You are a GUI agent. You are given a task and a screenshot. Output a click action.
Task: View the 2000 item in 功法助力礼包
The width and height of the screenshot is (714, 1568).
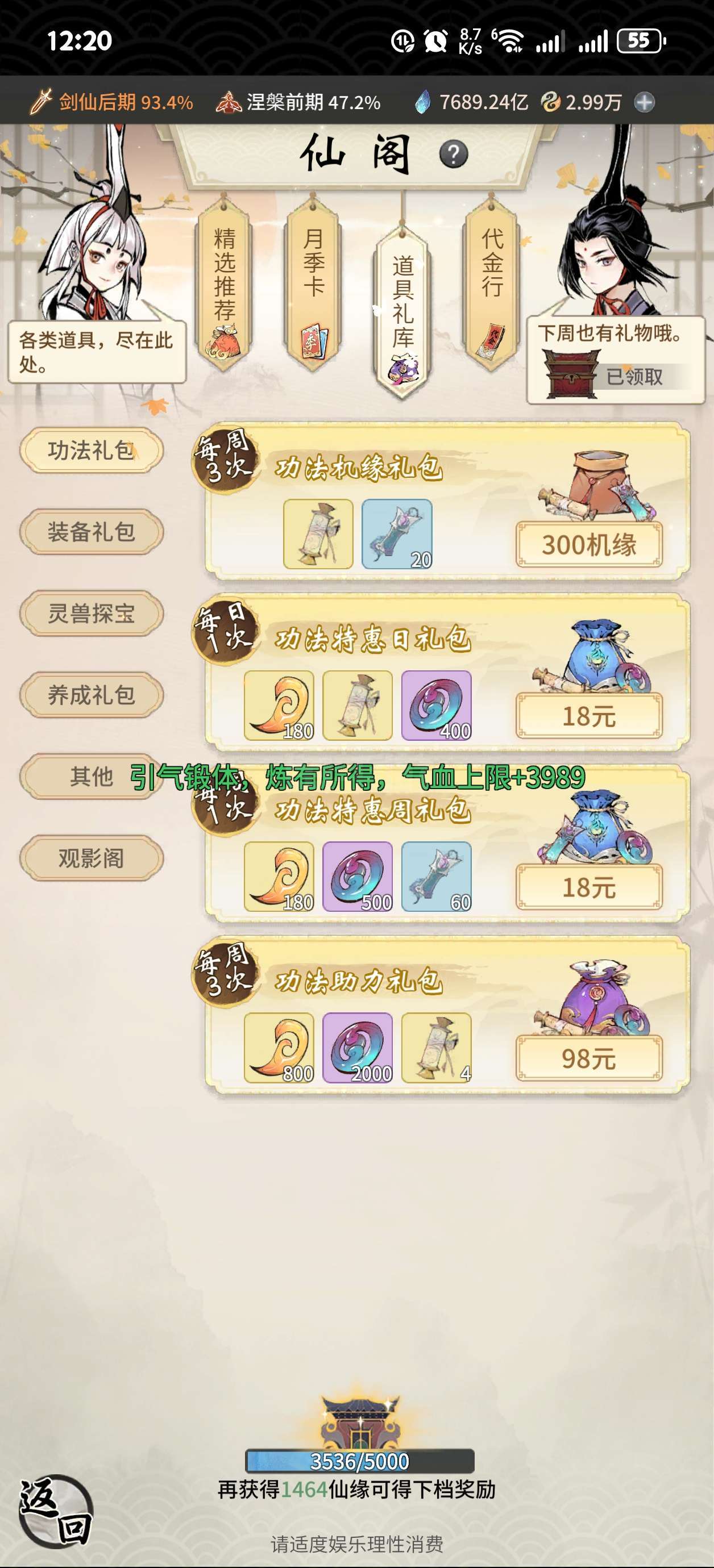tap(358, 1048)
